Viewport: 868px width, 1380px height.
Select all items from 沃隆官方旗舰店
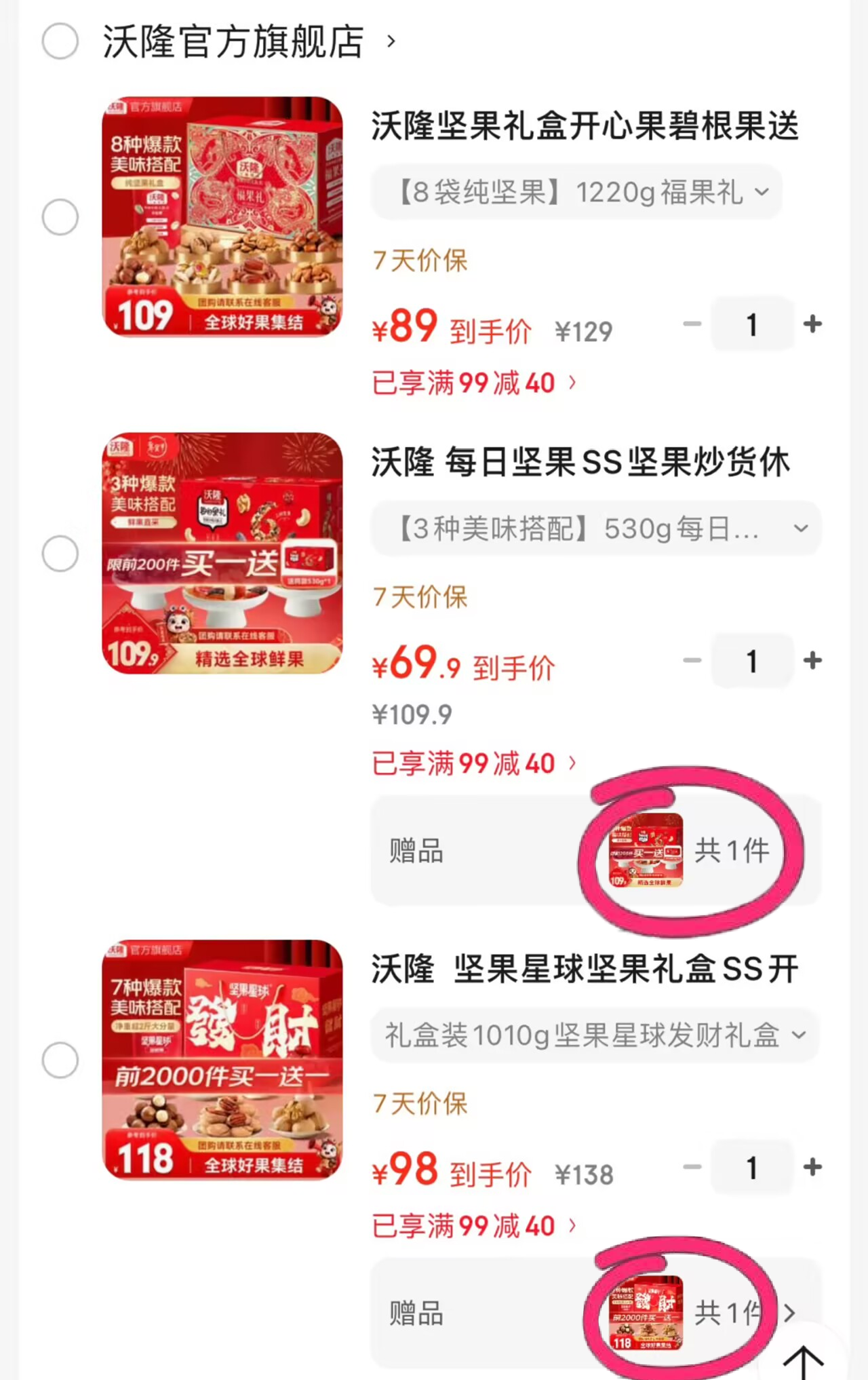click(x=60, y=41)
